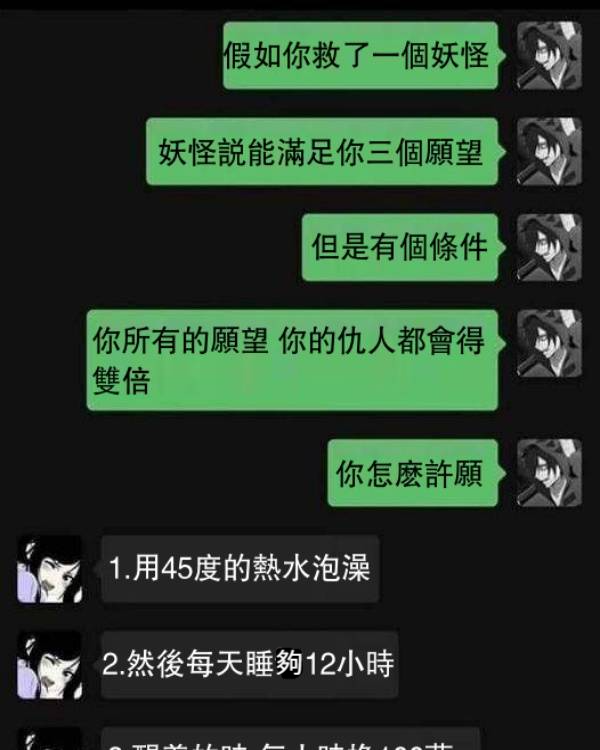
Task: Tap the avatar next to 但是有個條件
Action: (548, 247)
